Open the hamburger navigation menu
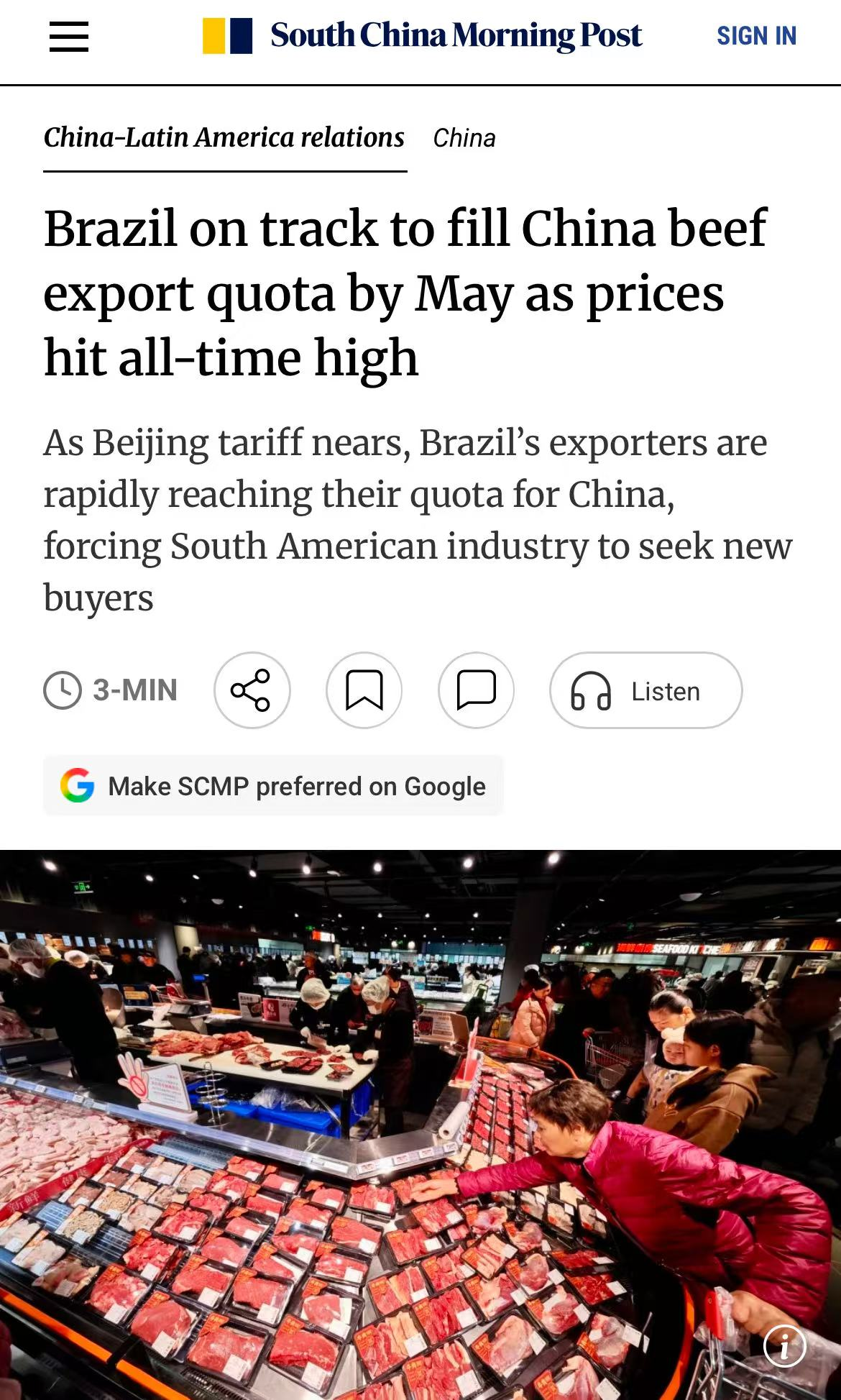Screen dimensions: 841x1400 point(69,36)
